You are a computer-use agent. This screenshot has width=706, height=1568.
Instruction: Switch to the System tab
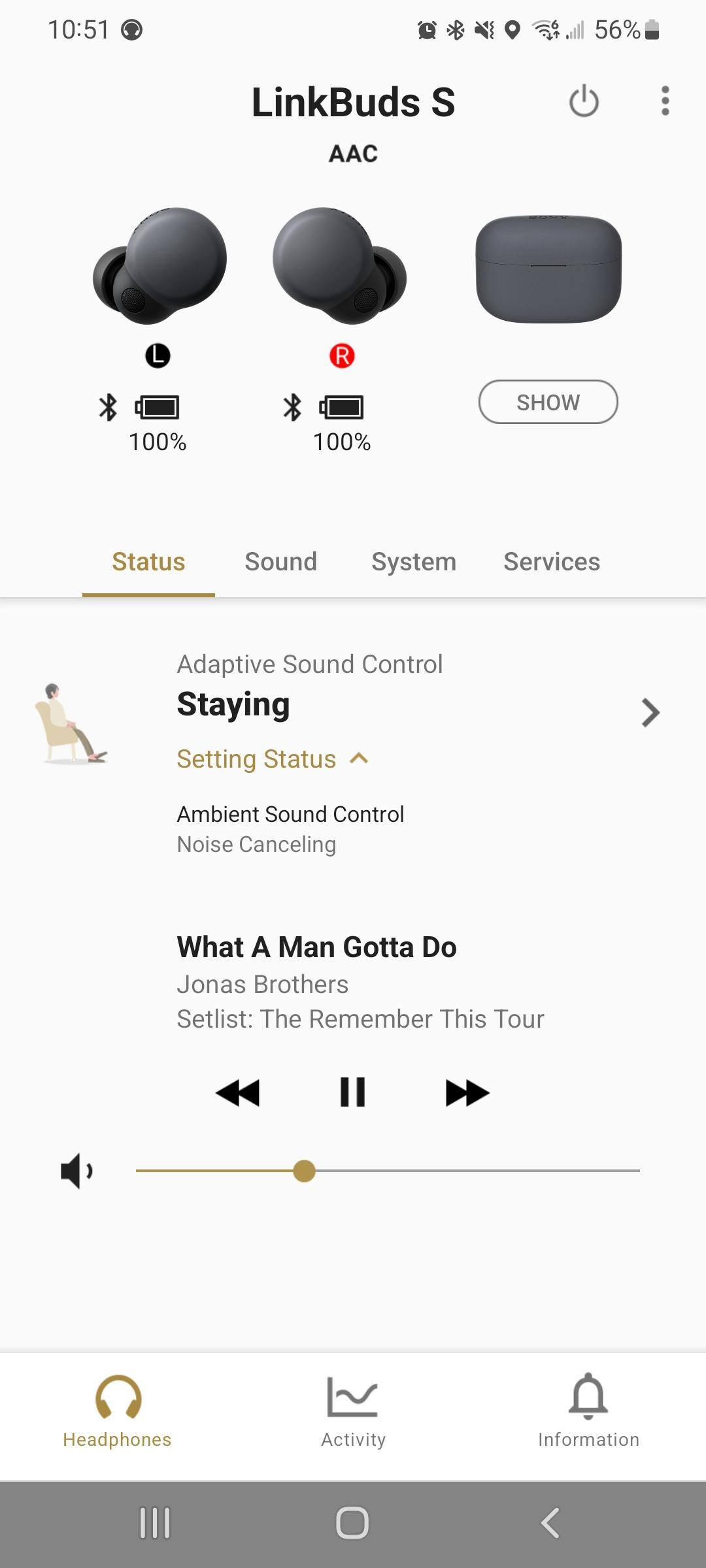click(x=414, y=562)
